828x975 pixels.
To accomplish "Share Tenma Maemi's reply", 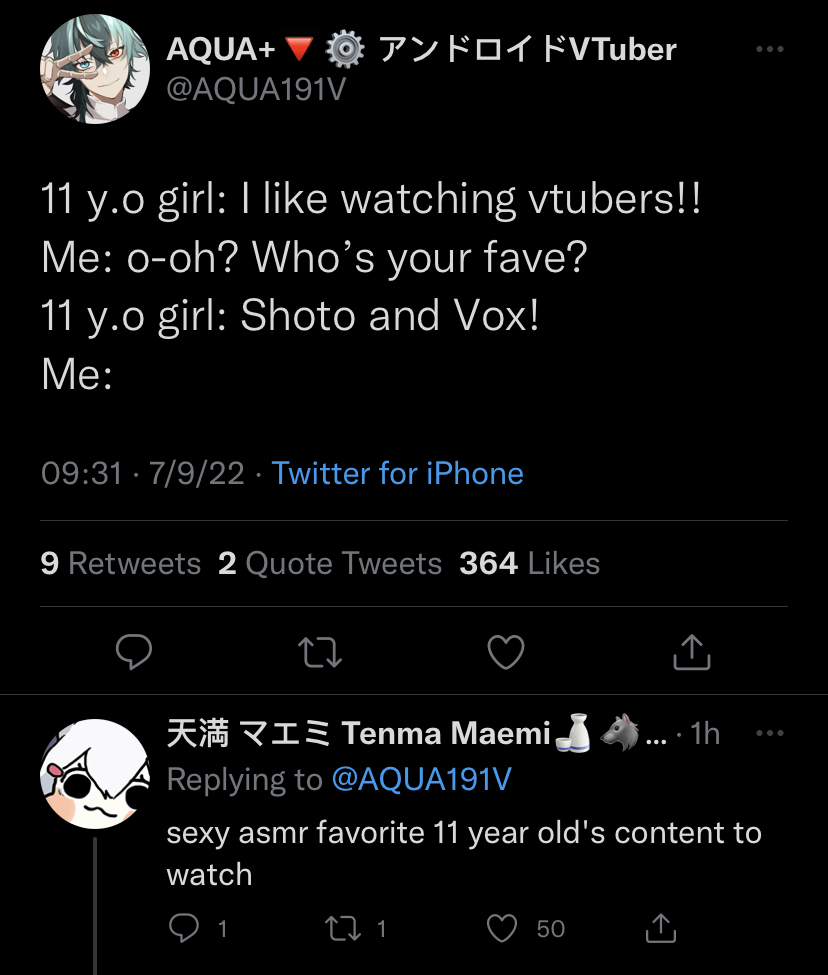I will [x=662, y=929].
